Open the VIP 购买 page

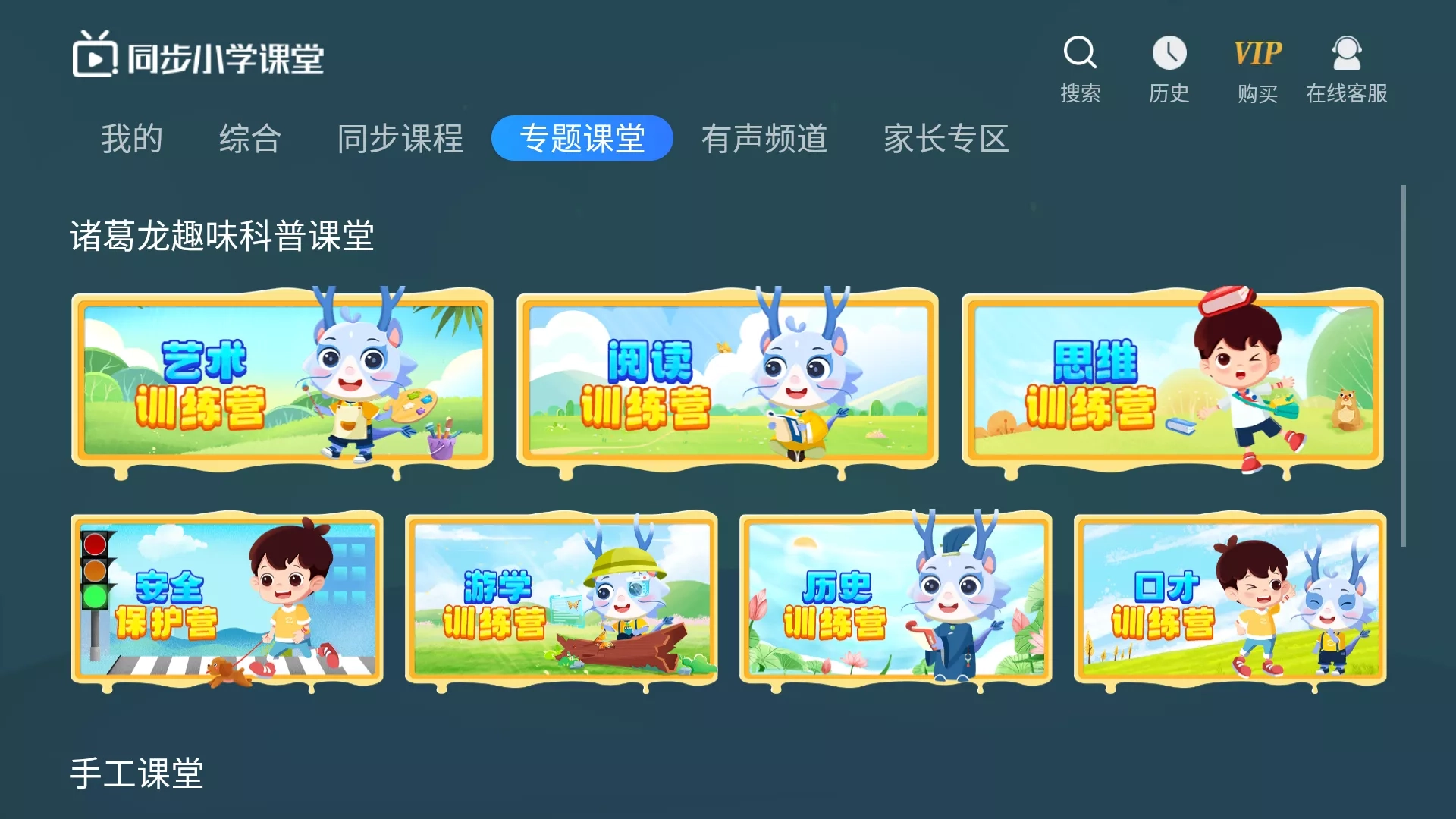[x=1257, y=68]
